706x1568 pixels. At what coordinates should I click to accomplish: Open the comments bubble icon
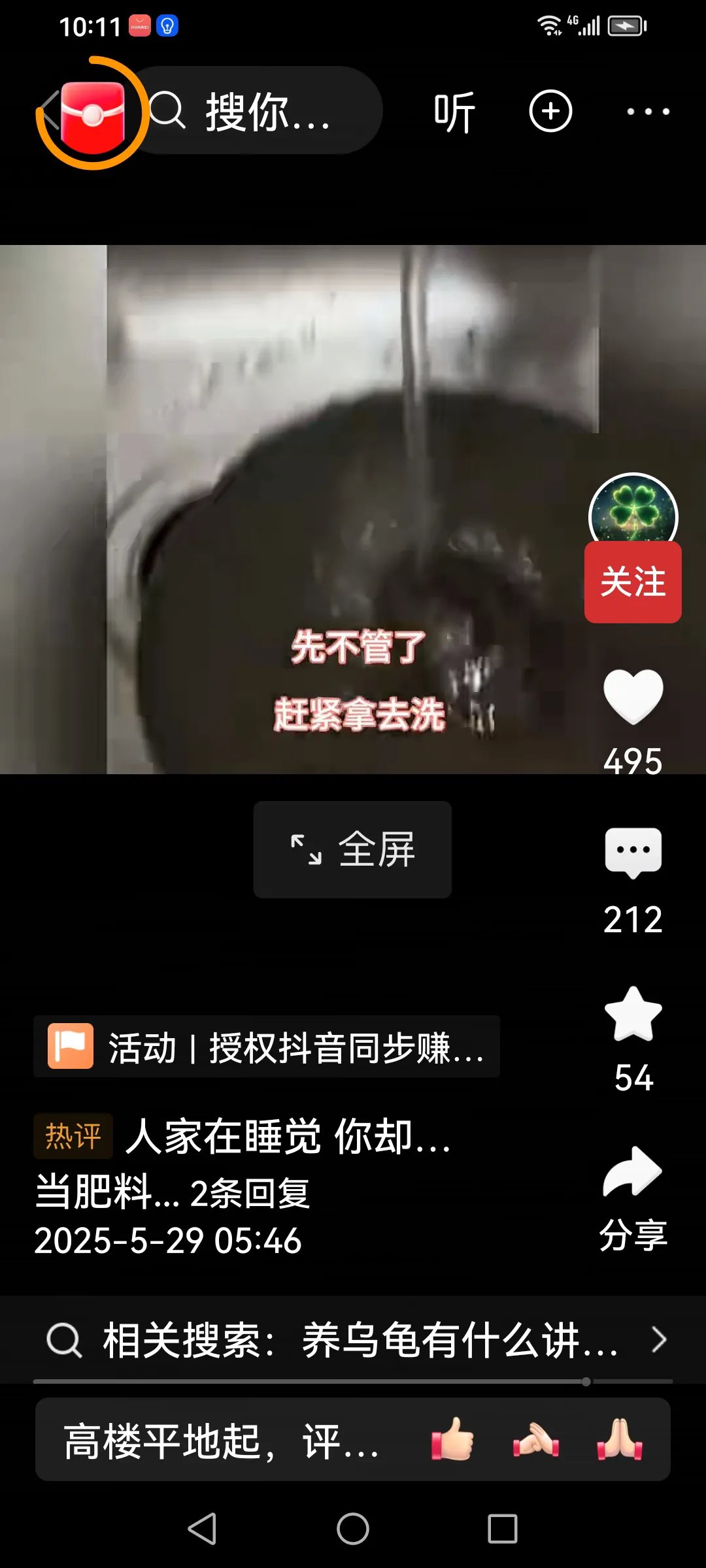633,852
